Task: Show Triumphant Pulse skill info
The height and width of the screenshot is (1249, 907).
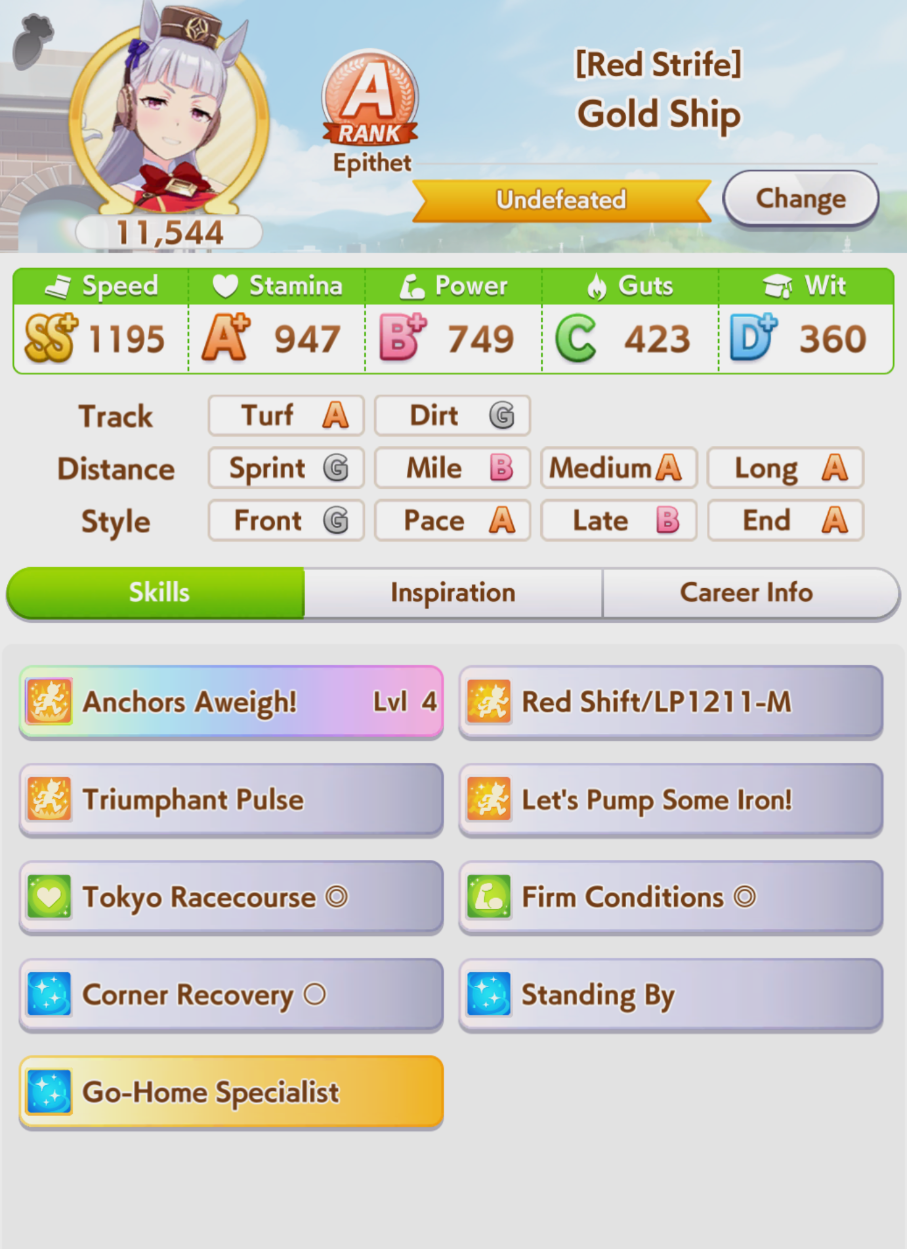Action: [231, 800]
